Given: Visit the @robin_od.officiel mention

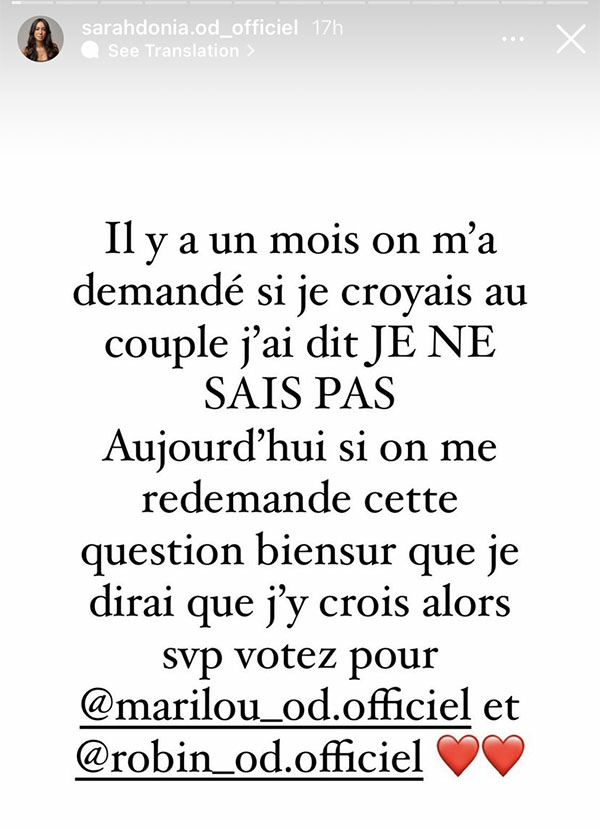Looking at the screenshot, I should 250,757.
